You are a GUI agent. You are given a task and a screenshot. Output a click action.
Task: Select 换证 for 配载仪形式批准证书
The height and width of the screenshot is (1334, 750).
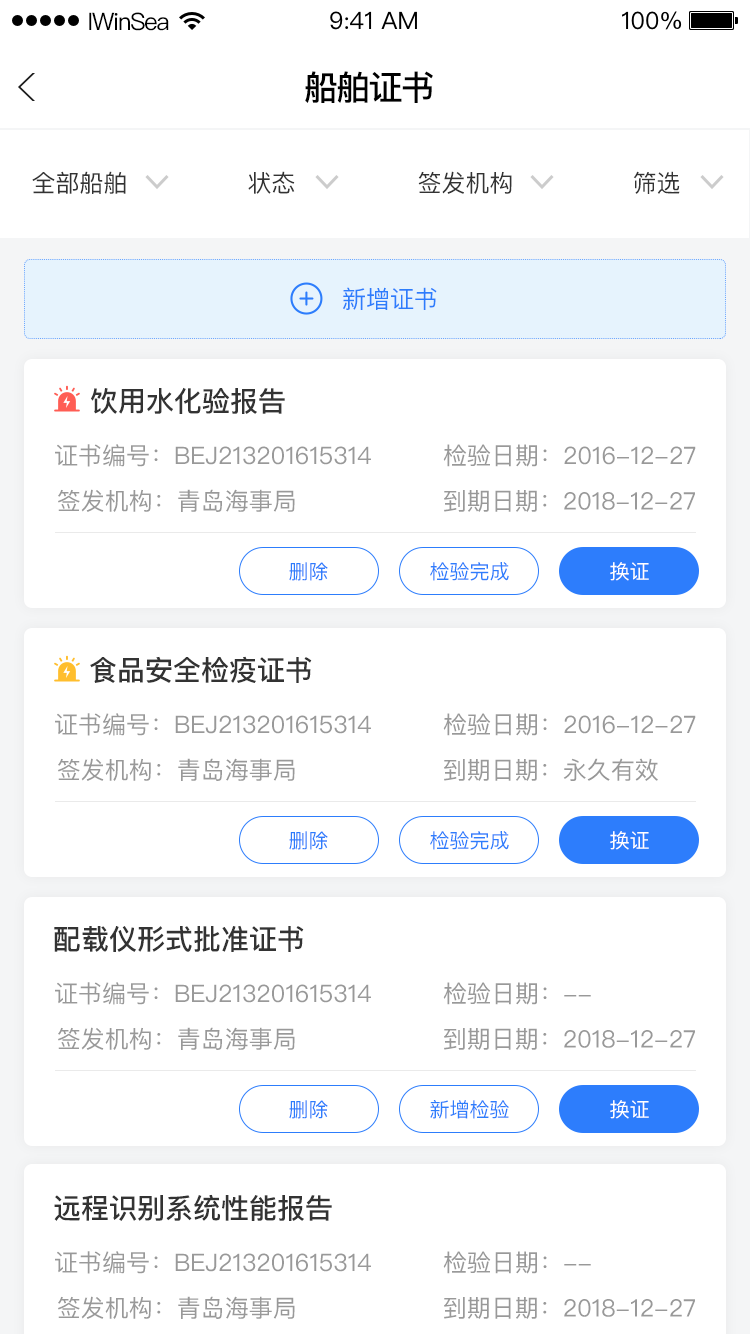629,1110
